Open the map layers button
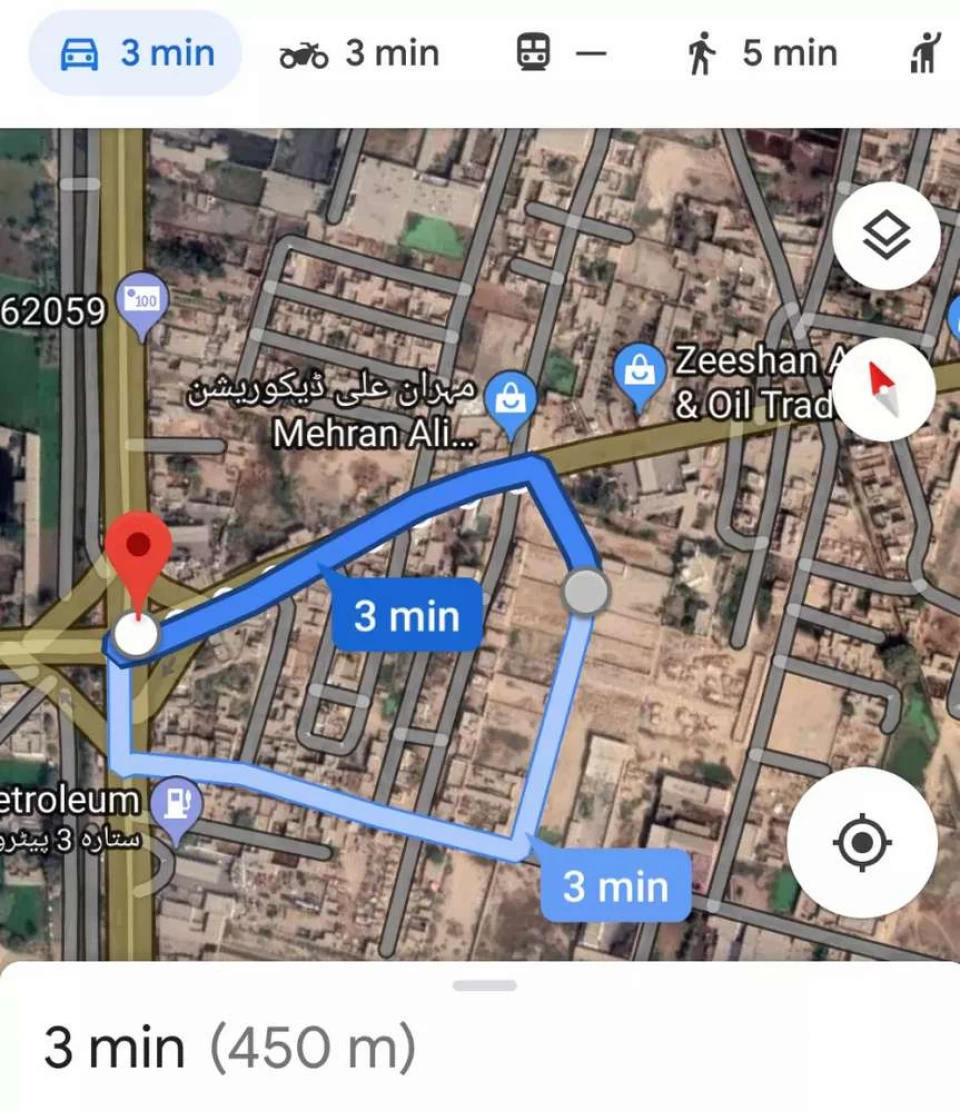960x1111 pixels. pos(885,237)
